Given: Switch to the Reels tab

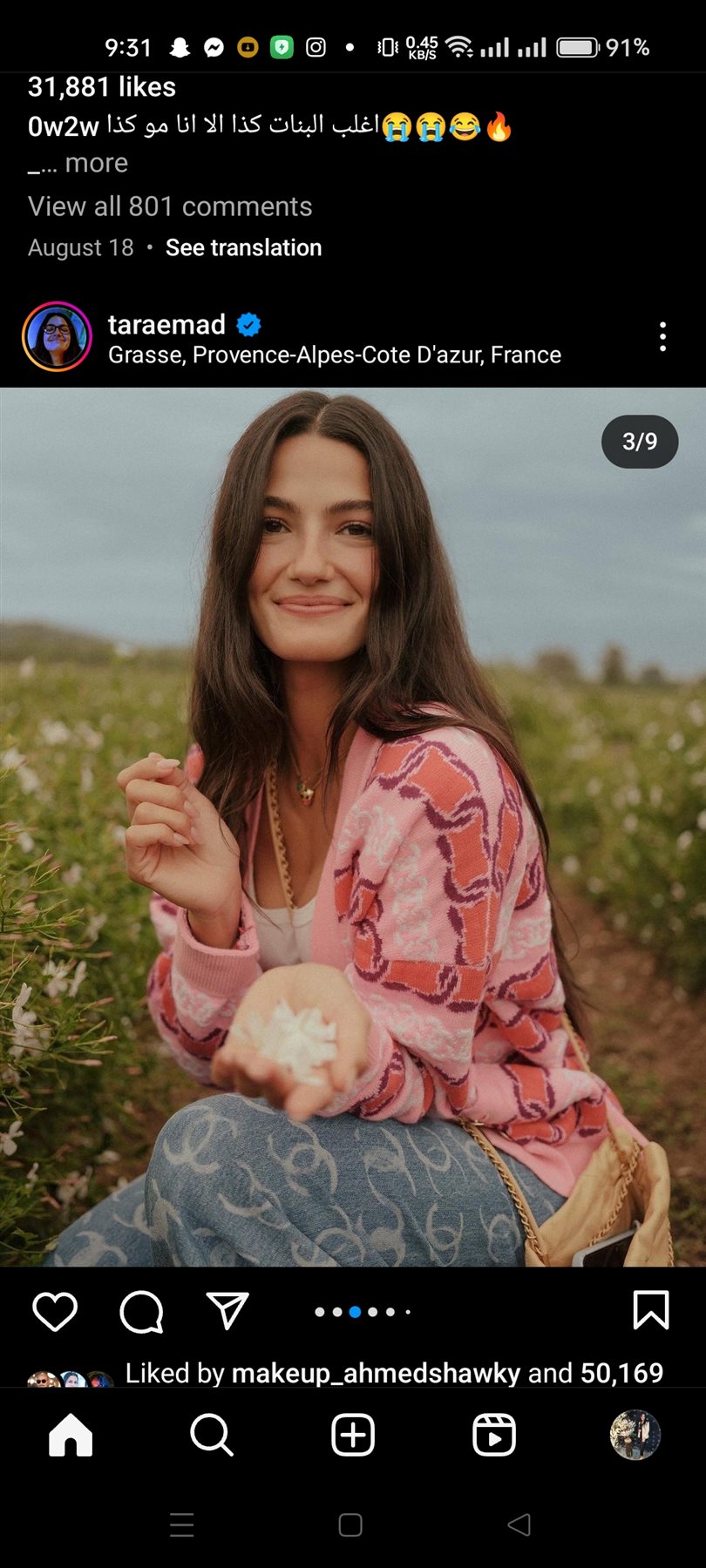Looking at the screenshot, I should (494, 1435).
